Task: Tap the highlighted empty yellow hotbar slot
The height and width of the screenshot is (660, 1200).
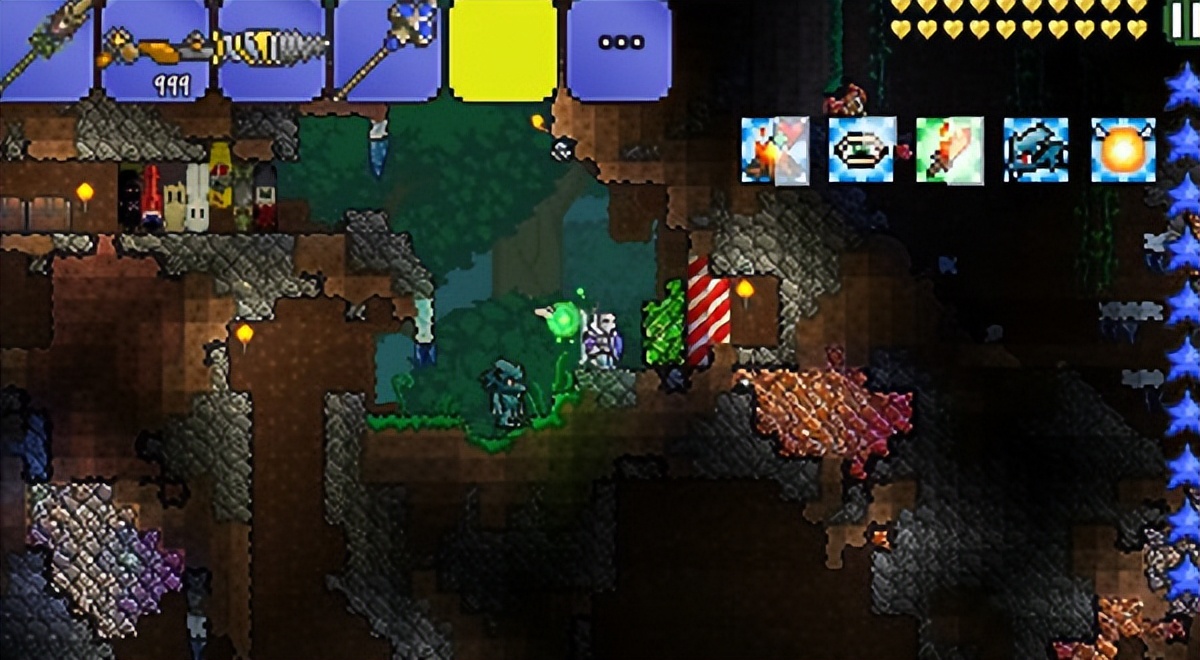Action: click(502, 46)
